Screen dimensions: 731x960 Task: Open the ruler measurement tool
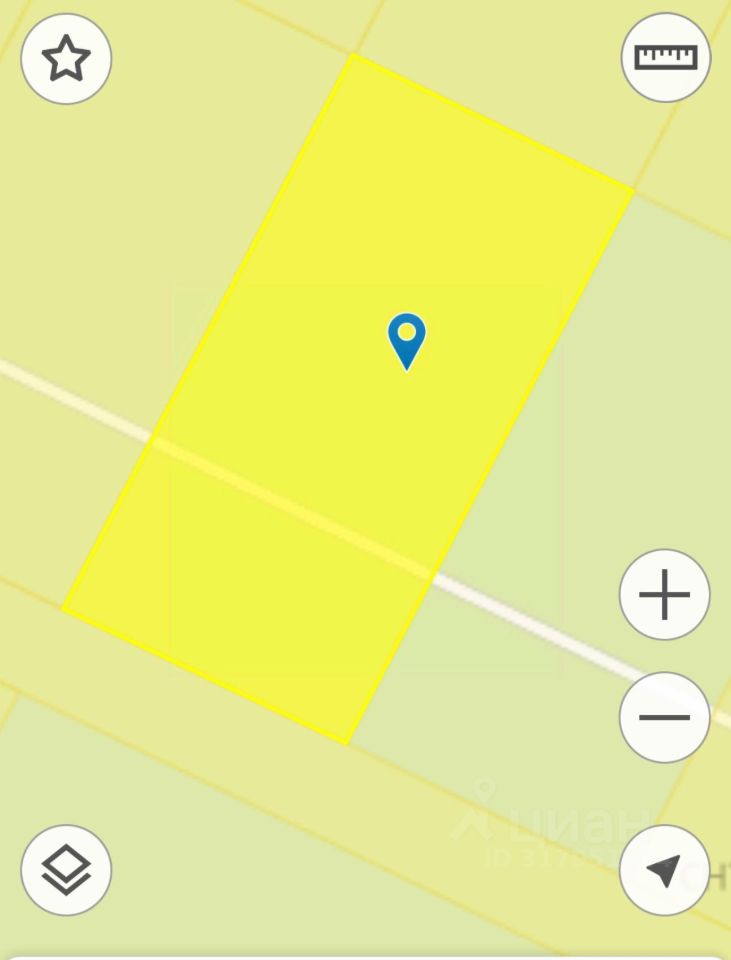click(x=665, y=57)
